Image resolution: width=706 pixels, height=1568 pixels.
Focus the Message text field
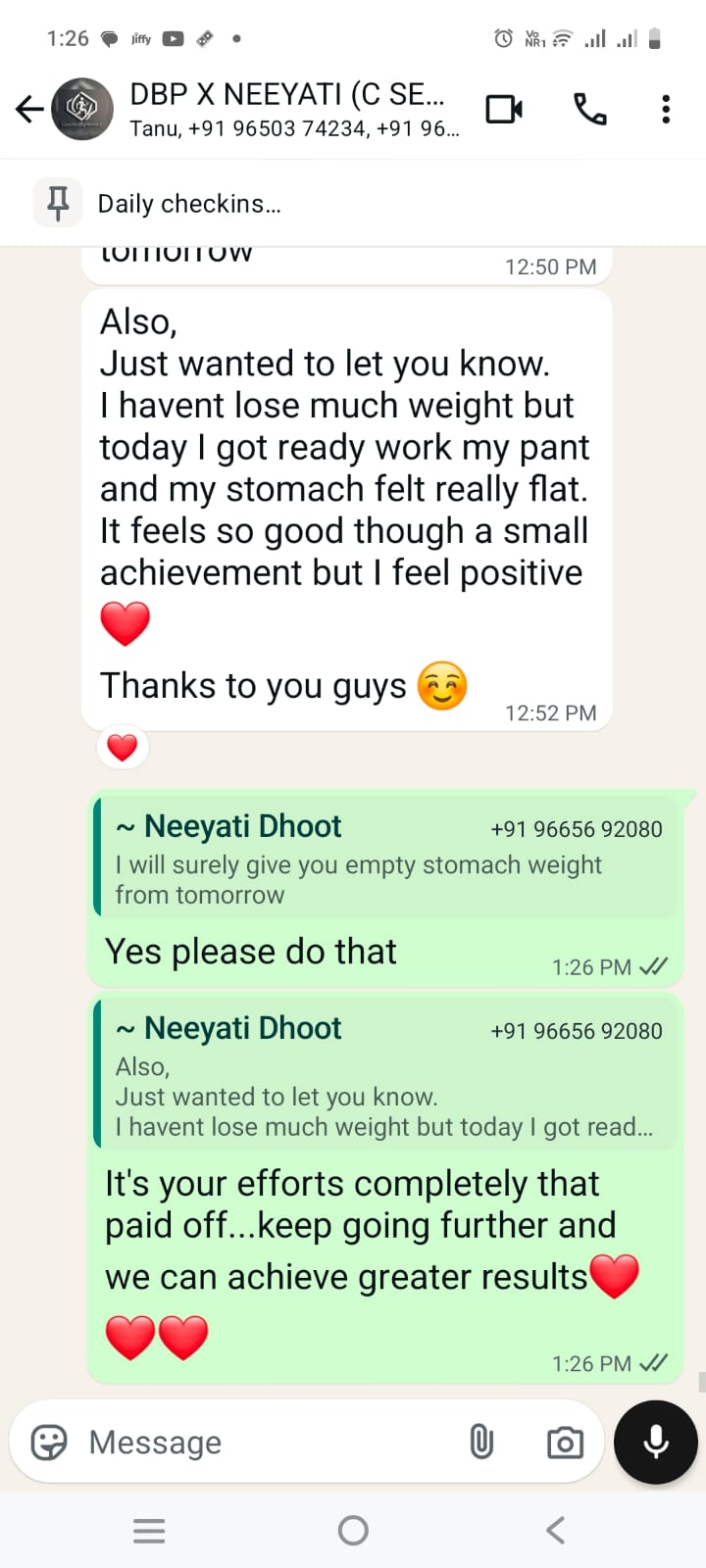(265, 1442)
